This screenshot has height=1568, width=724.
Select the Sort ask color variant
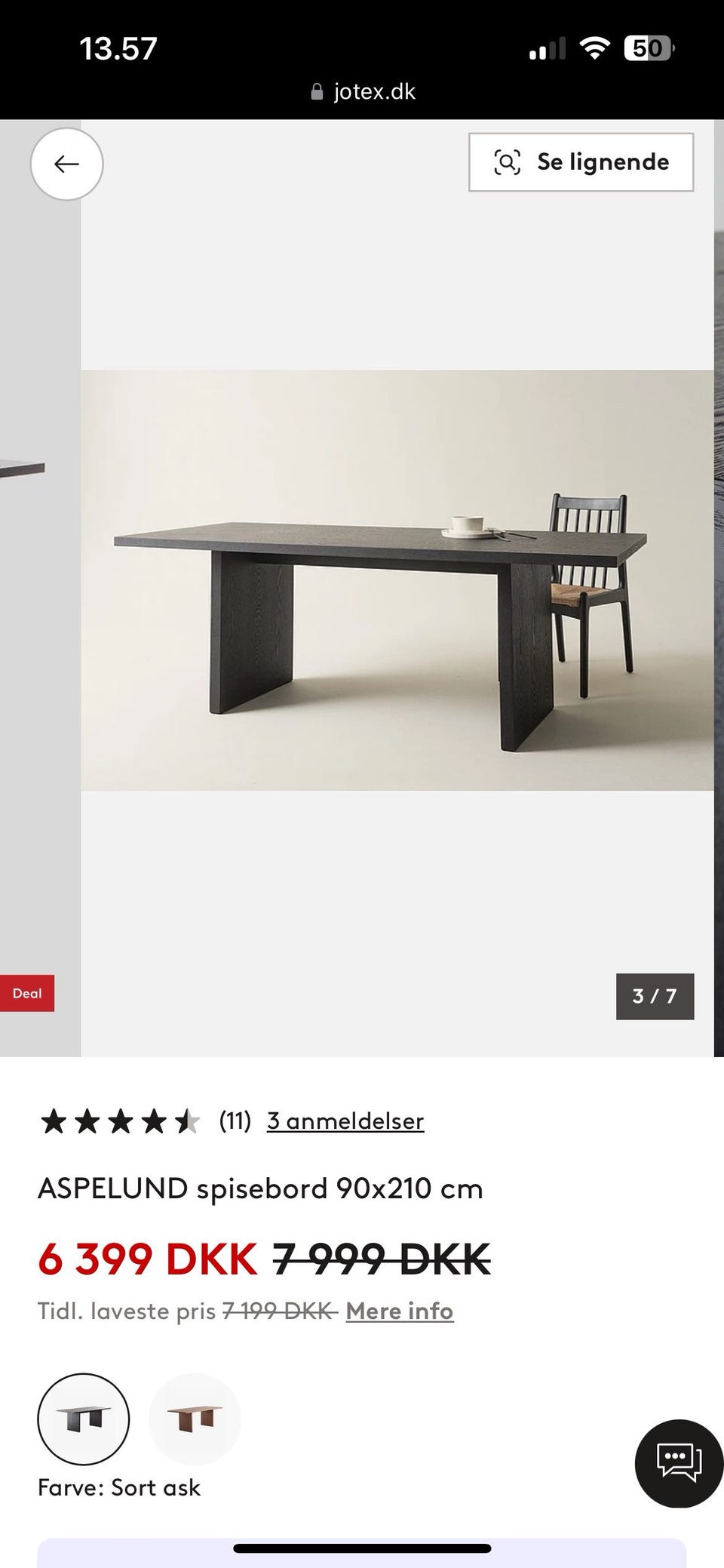pyautogui.click(x=84, y=1419)
